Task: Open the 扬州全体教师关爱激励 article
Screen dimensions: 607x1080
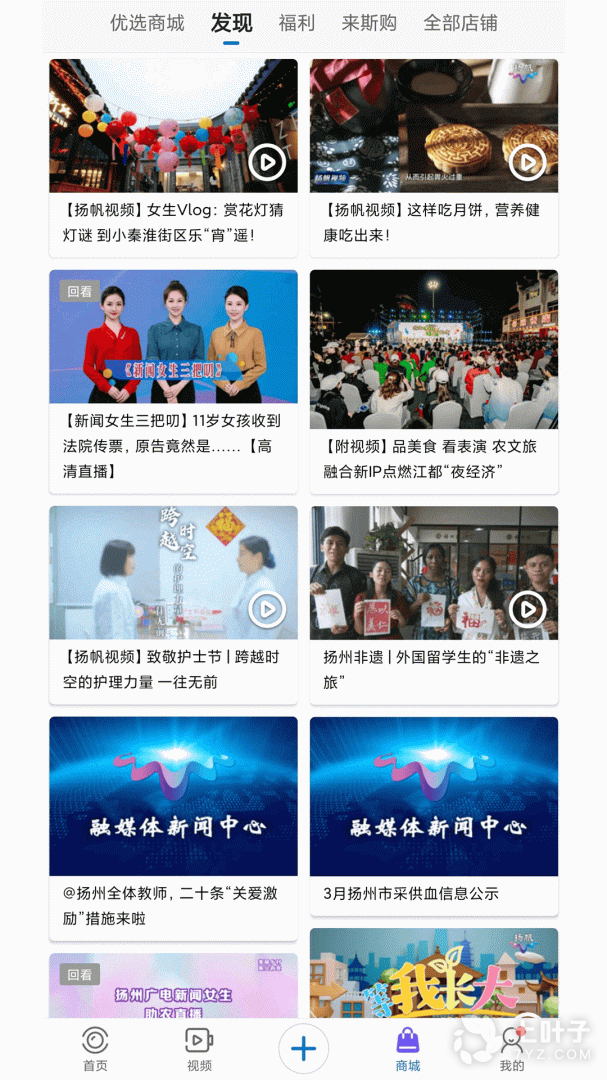Action: [173, 827]
